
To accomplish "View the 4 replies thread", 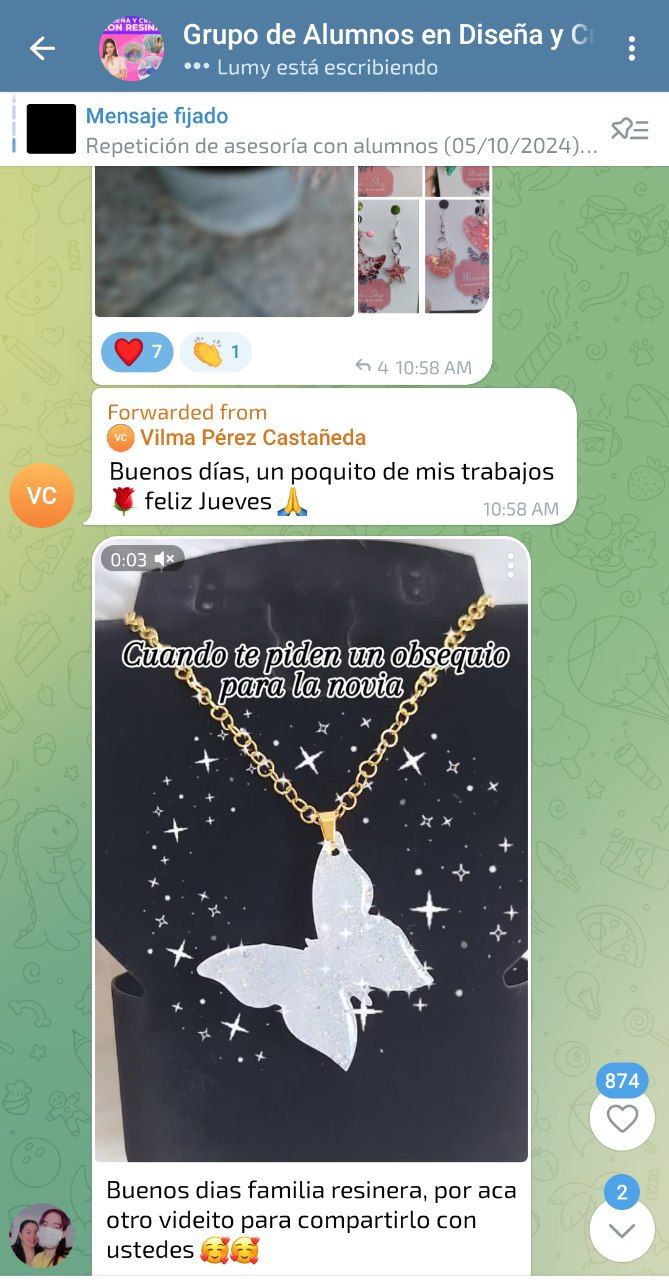I will tap(371, 368).
